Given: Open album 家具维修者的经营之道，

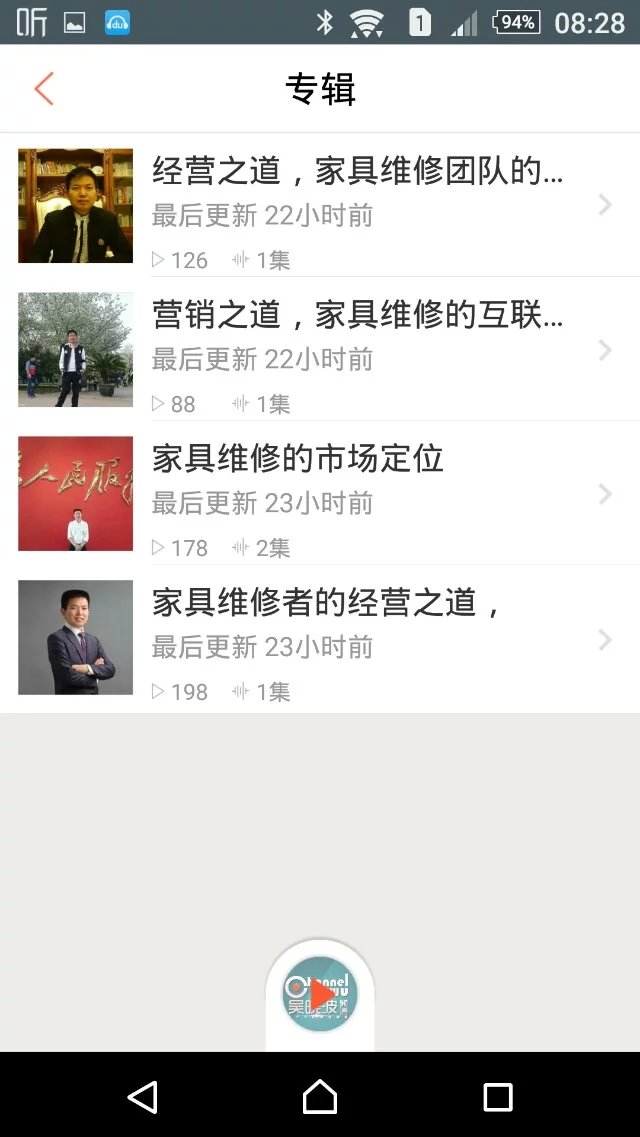Looking at the screenshot, I should (x=330, y=637).
